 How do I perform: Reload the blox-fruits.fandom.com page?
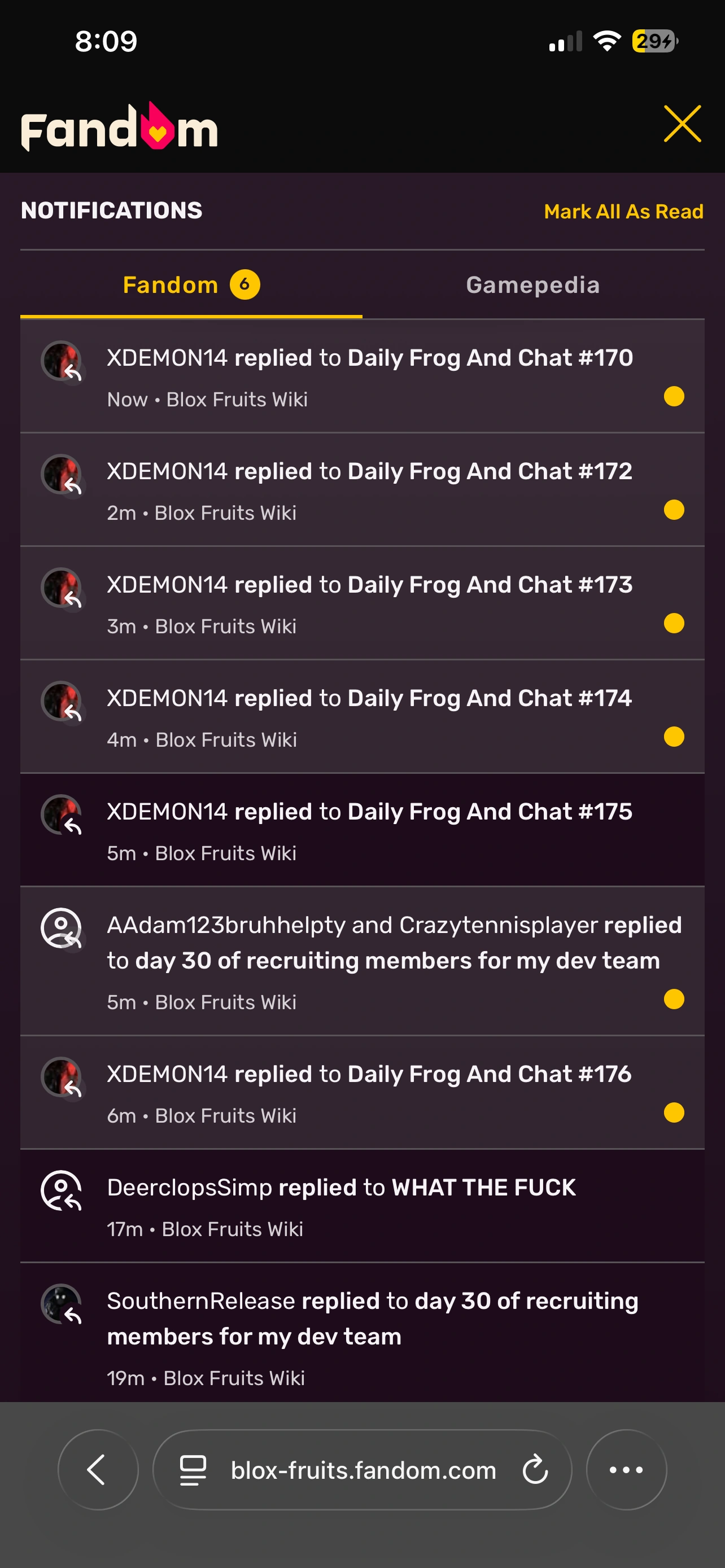[535, 1469]
